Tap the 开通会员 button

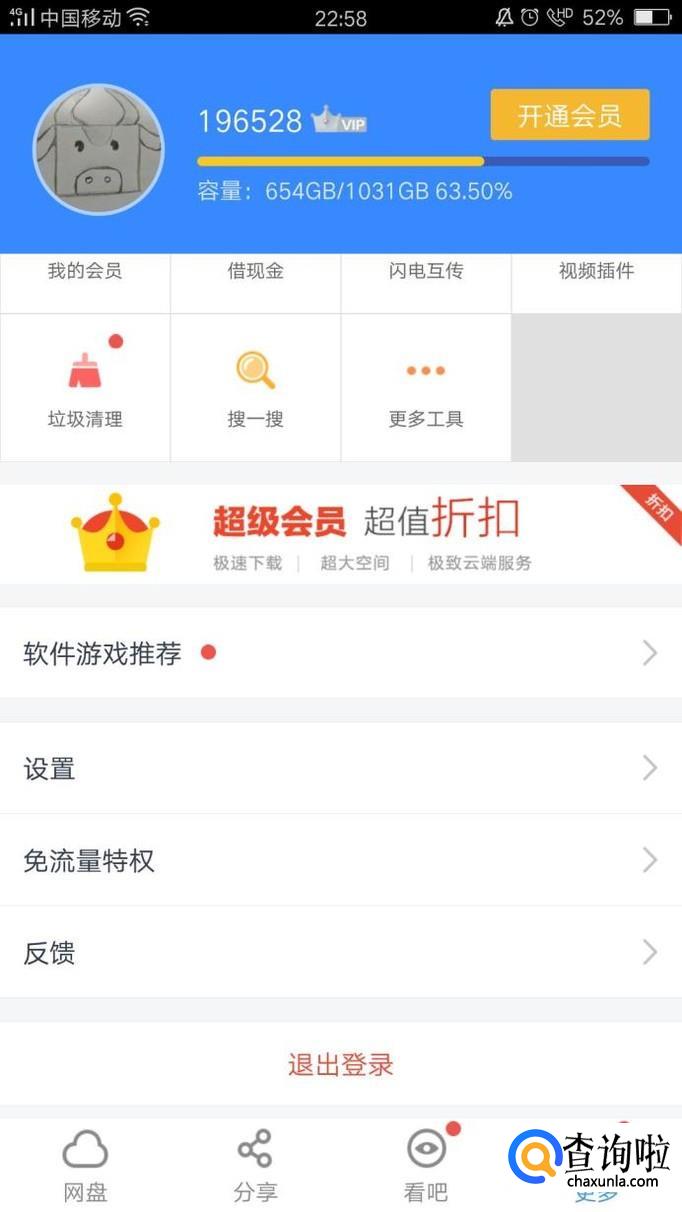point(569,115)
